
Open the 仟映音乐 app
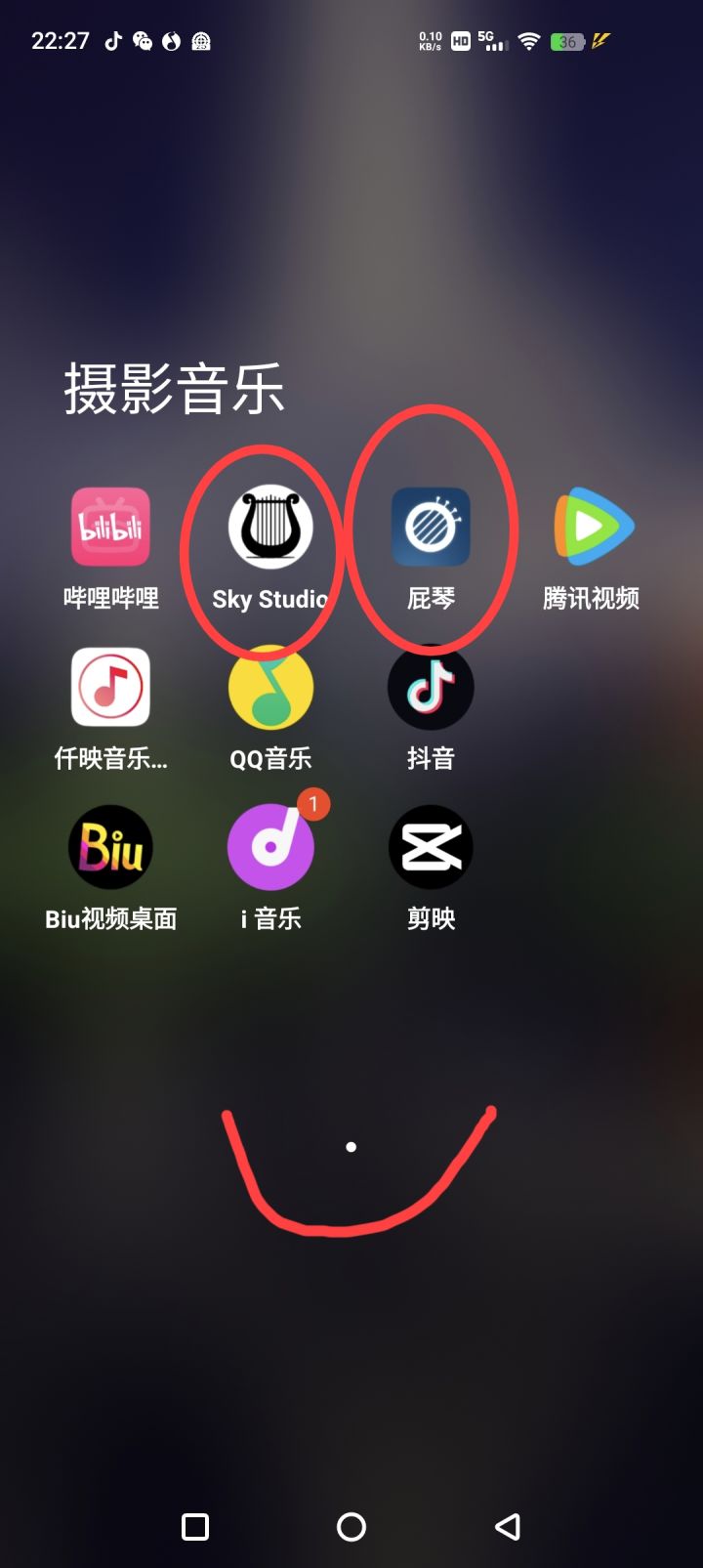tap(110, 687)
